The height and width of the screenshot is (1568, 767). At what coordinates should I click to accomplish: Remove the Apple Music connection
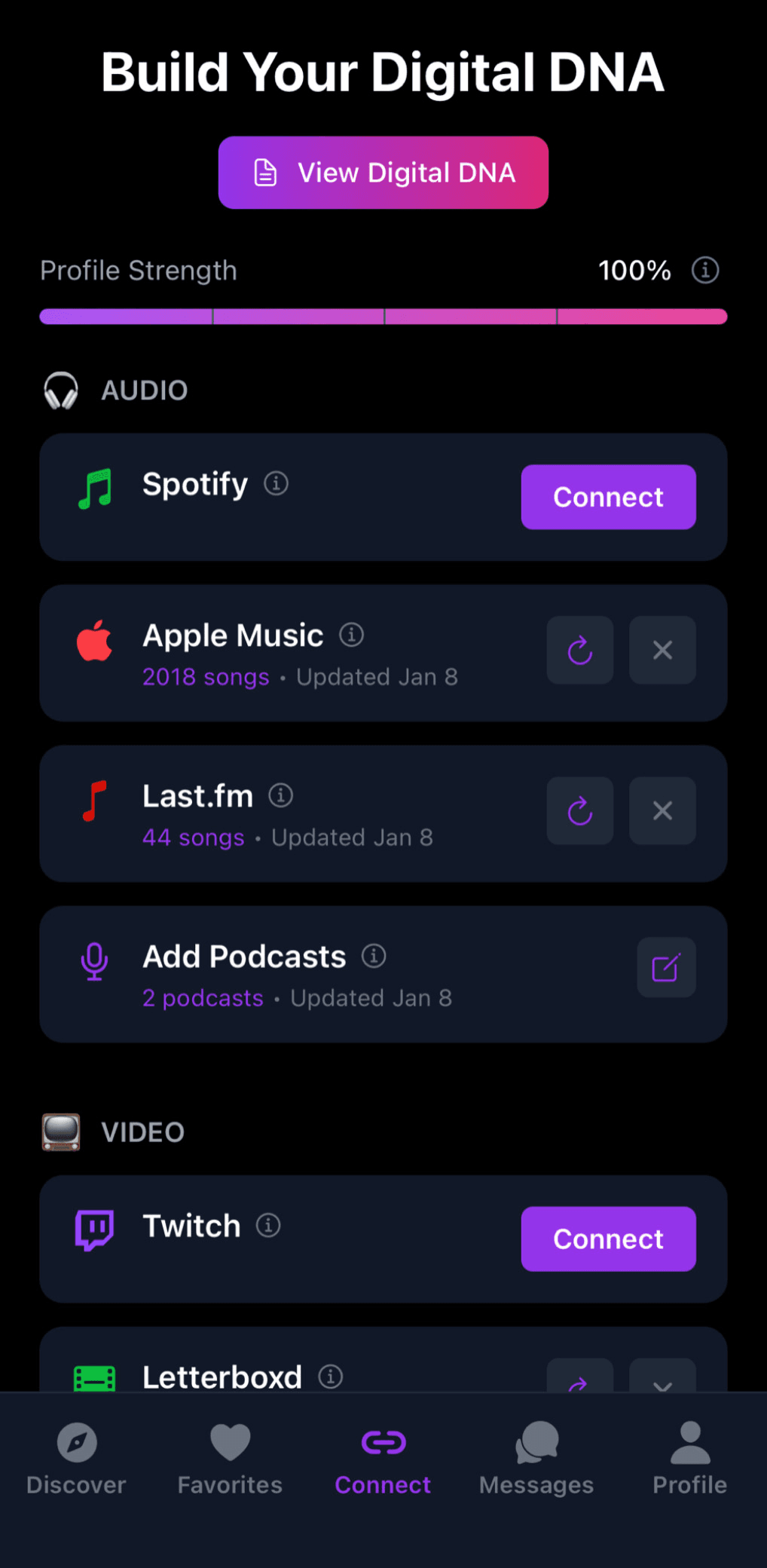point(662,650)
